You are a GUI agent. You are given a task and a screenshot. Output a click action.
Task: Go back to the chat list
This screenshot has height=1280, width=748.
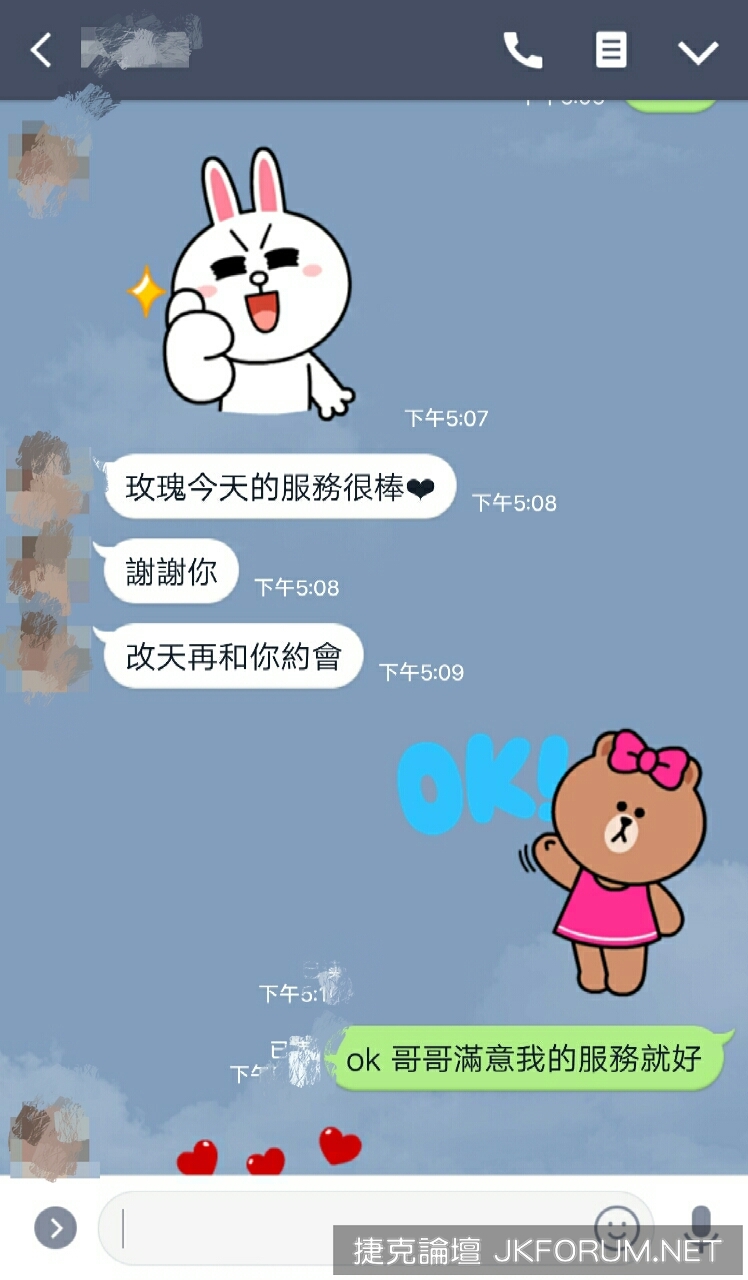40,50
